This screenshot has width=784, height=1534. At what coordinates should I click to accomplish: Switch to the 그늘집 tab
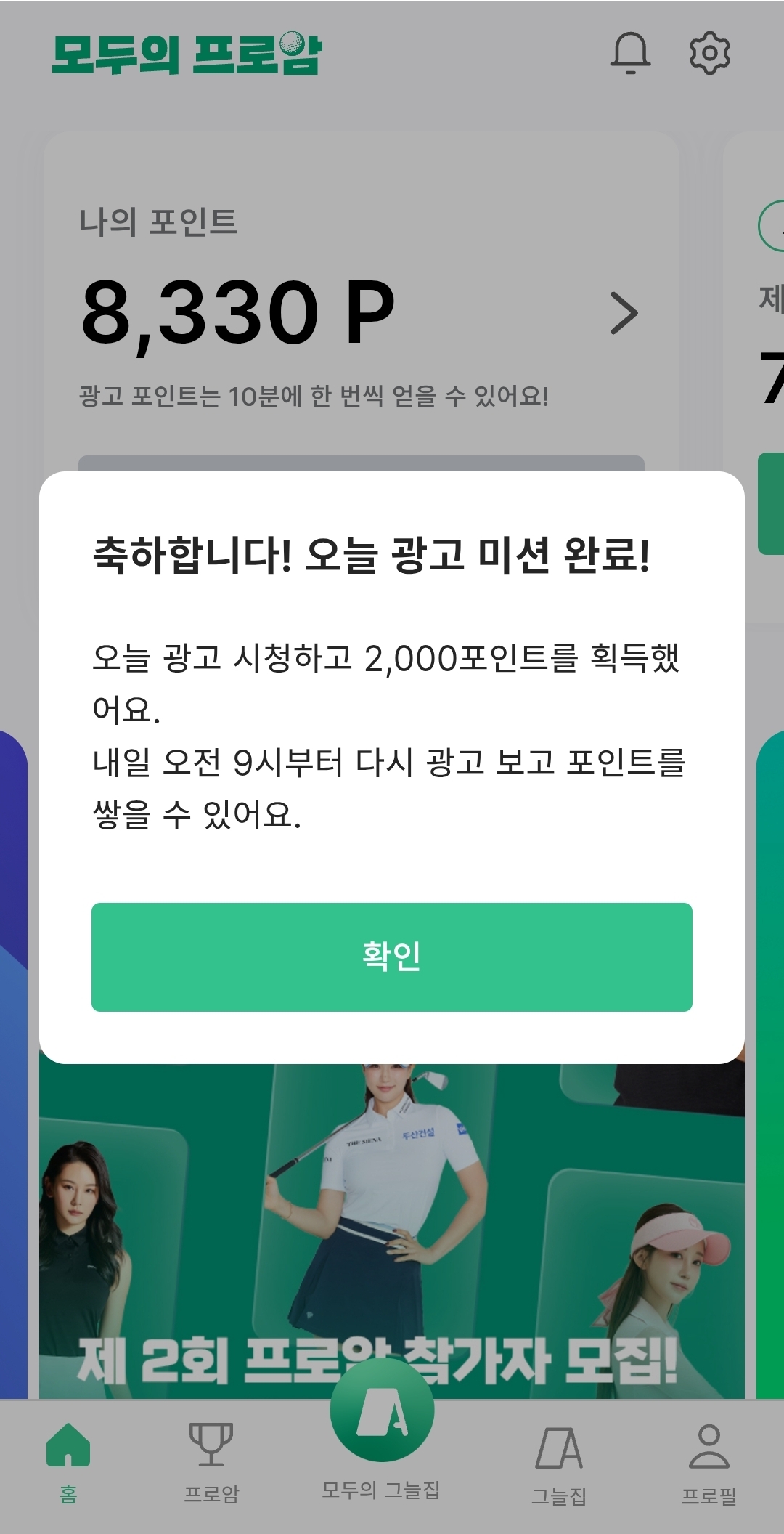pyautogui.click(x=559, y=1461)
